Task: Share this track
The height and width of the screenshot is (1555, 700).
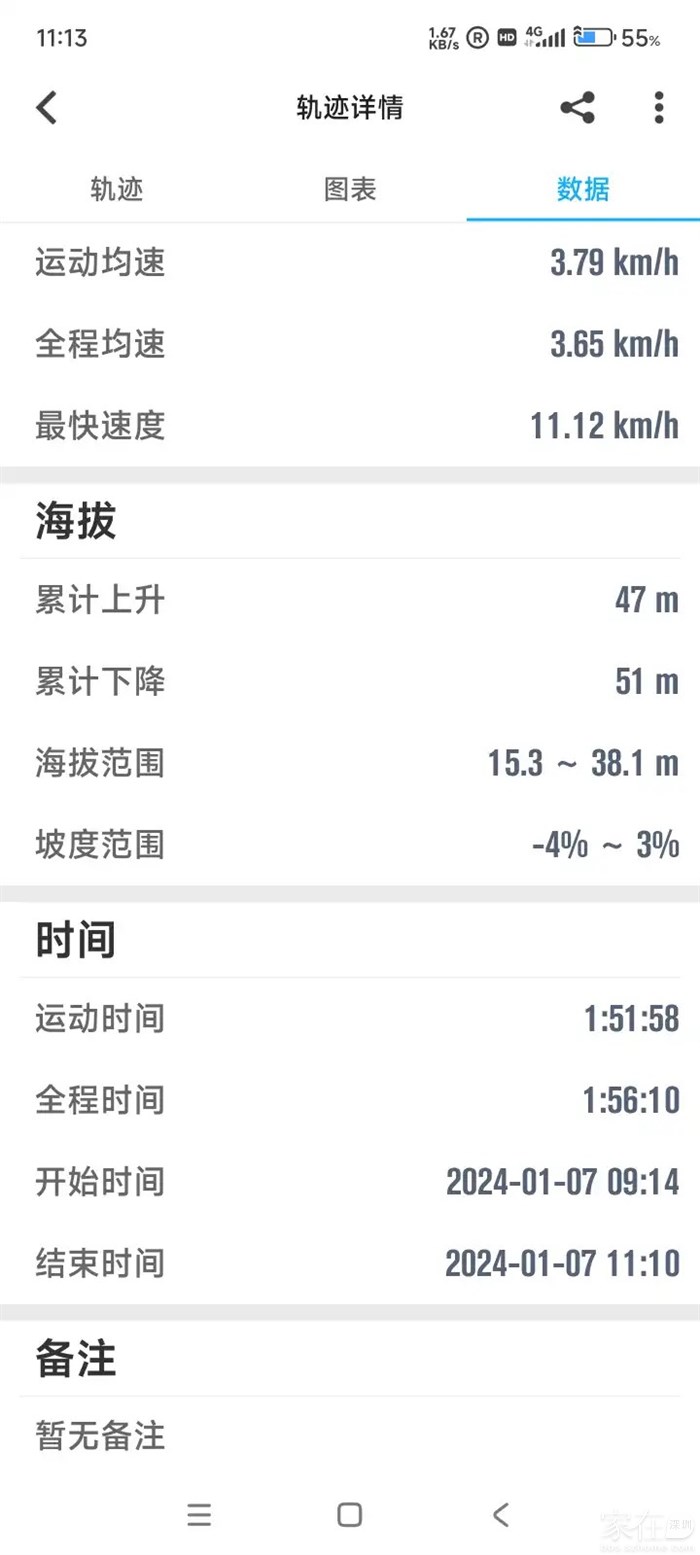Action: click(577, 108)
